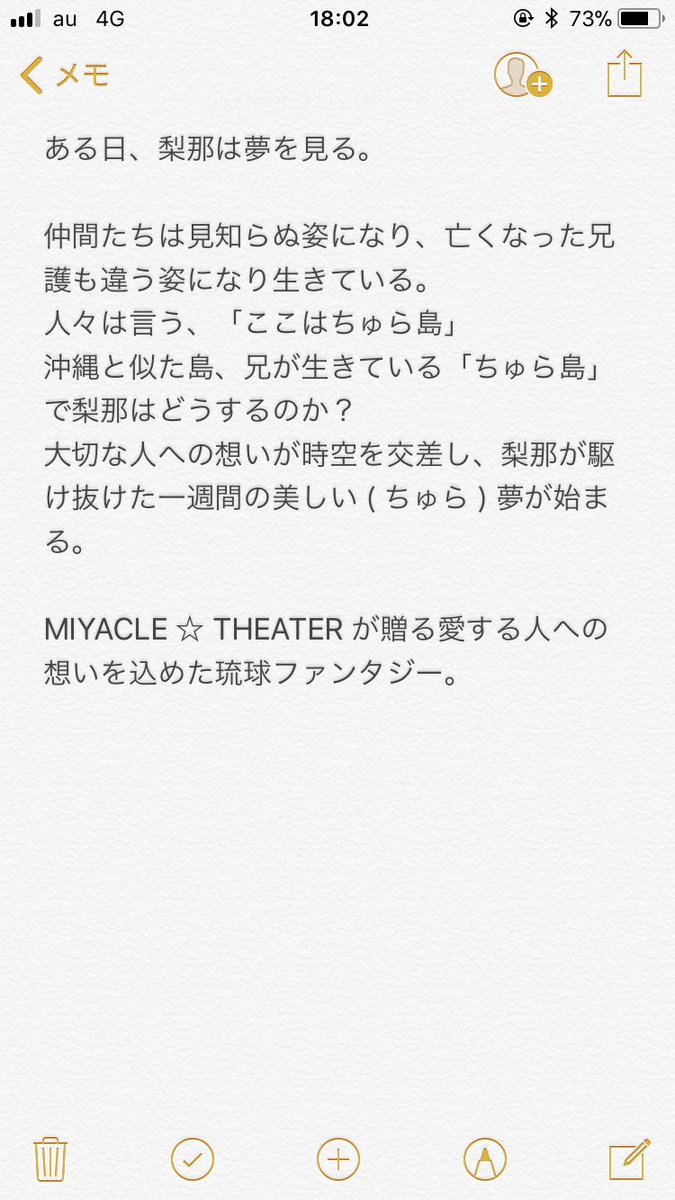Delete this note with the trash icon

coord(50,1159)
